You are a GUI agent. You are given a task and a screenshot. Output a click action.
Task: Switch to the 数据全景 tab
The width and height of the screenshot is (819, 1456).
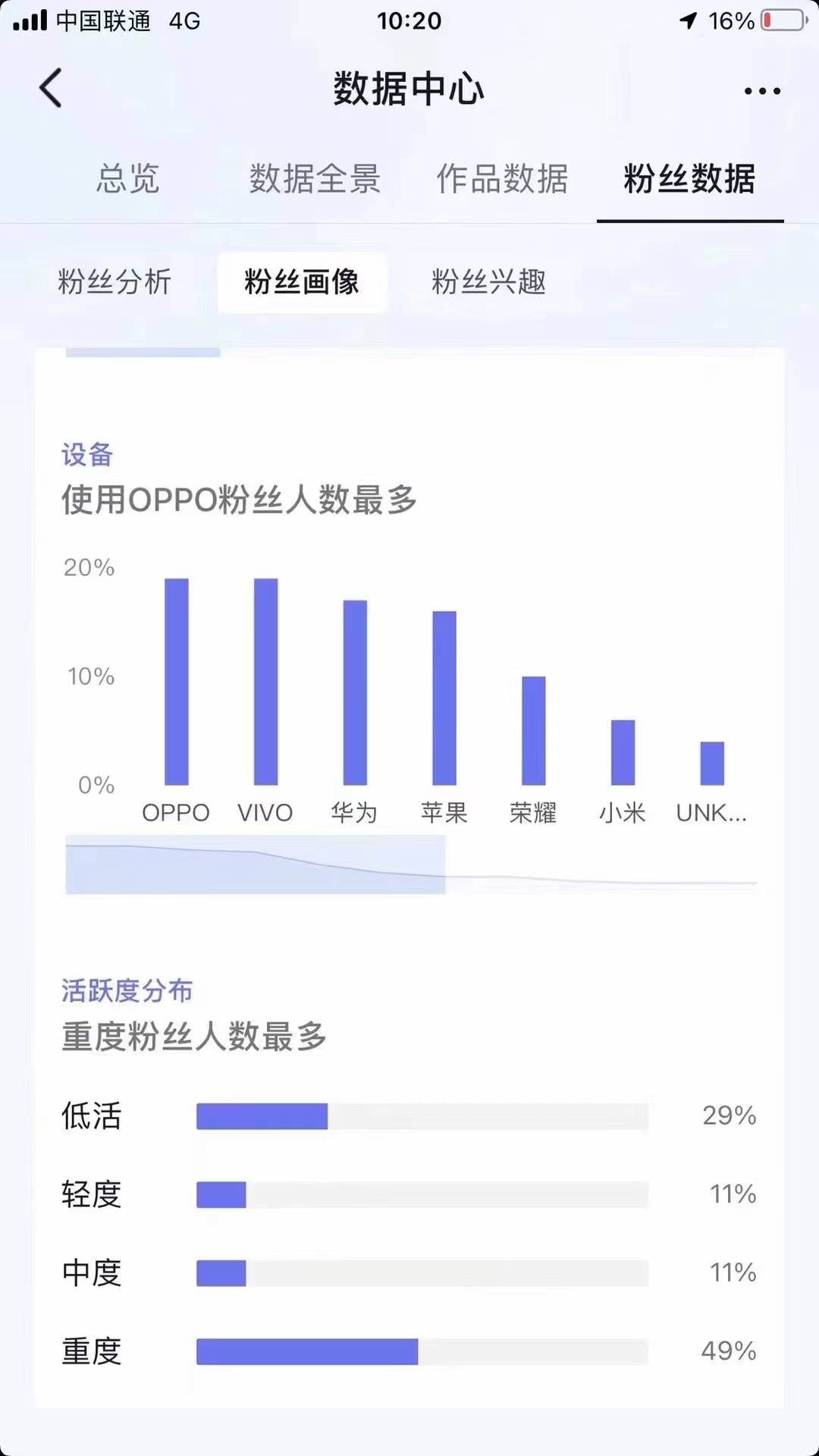coord(315,180)
